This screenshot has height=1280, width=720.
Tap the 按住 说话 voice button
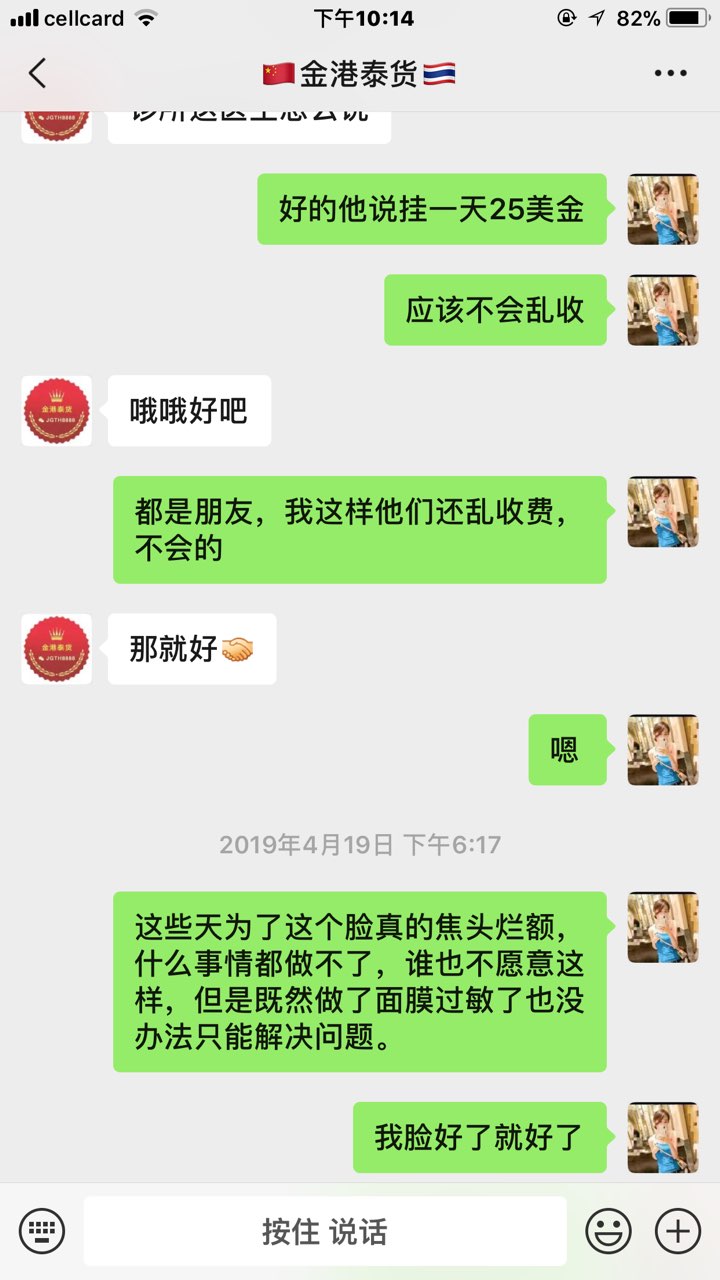(x=324, y=1231)
